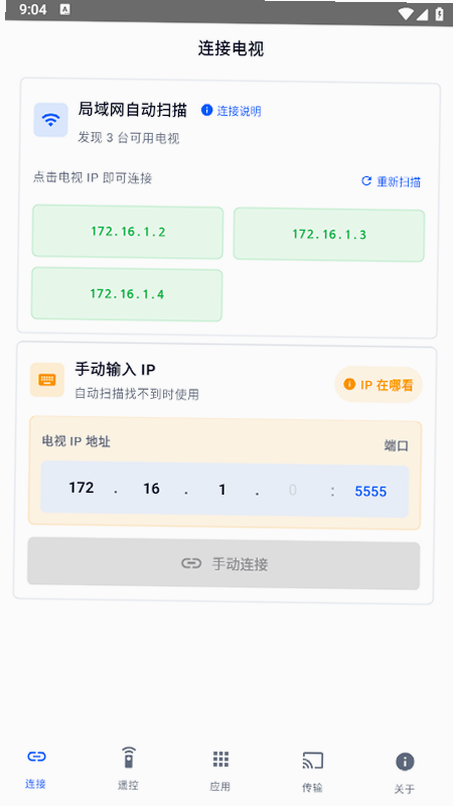Connect to the TV at 172.16.1.3
453x806 pixels.
coord(329,234)
